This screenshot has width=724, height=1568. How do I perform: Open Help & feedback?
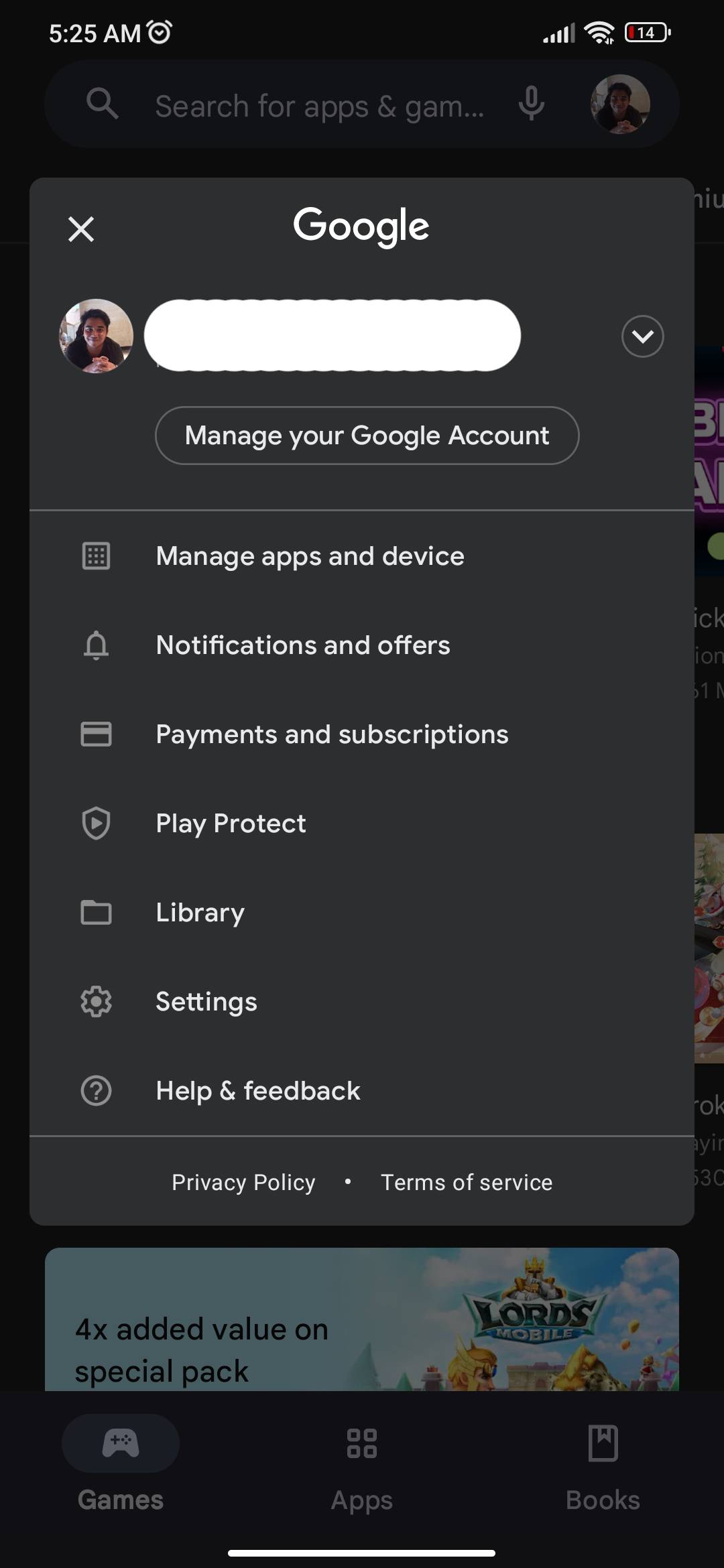tap(362, 1091)
